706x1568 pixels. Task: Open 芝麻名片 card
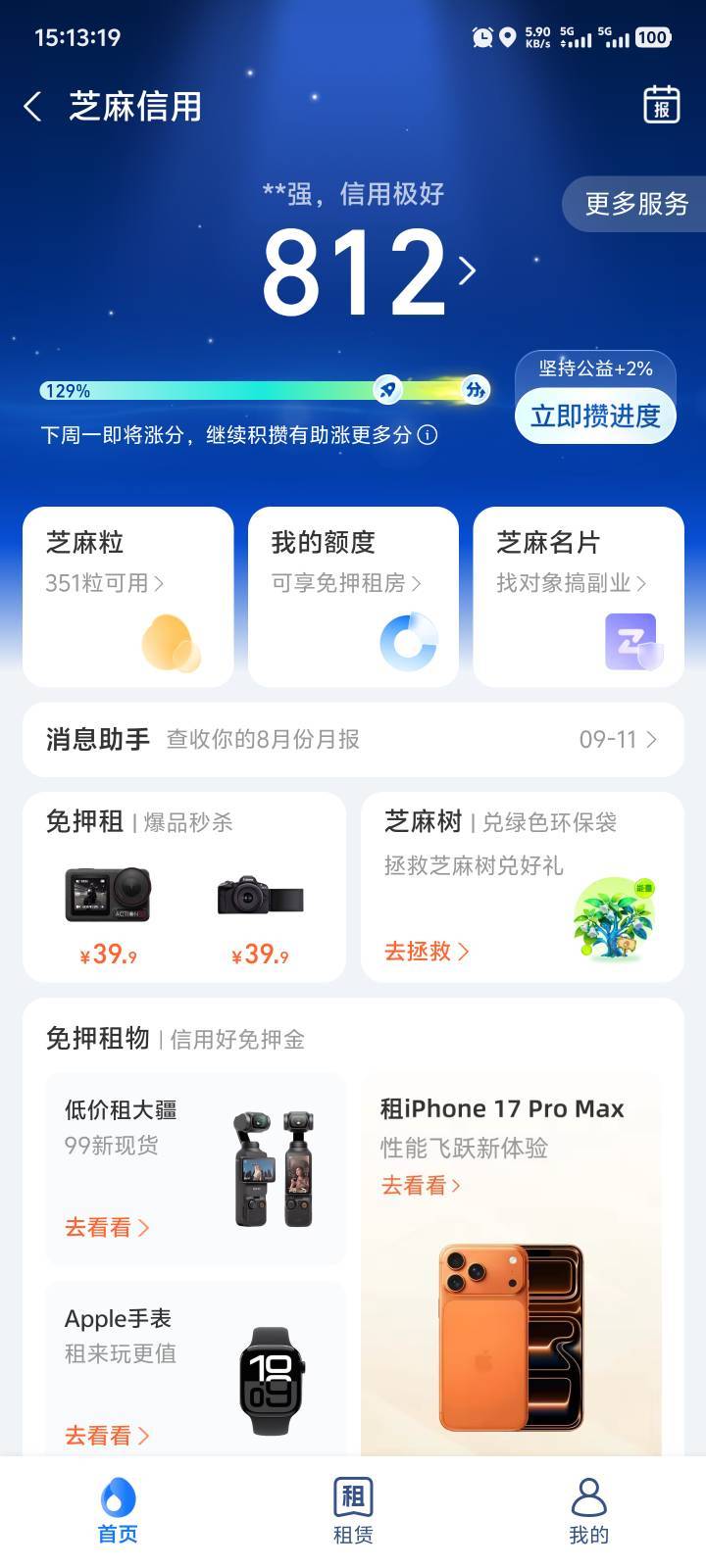tap(579, 596)
